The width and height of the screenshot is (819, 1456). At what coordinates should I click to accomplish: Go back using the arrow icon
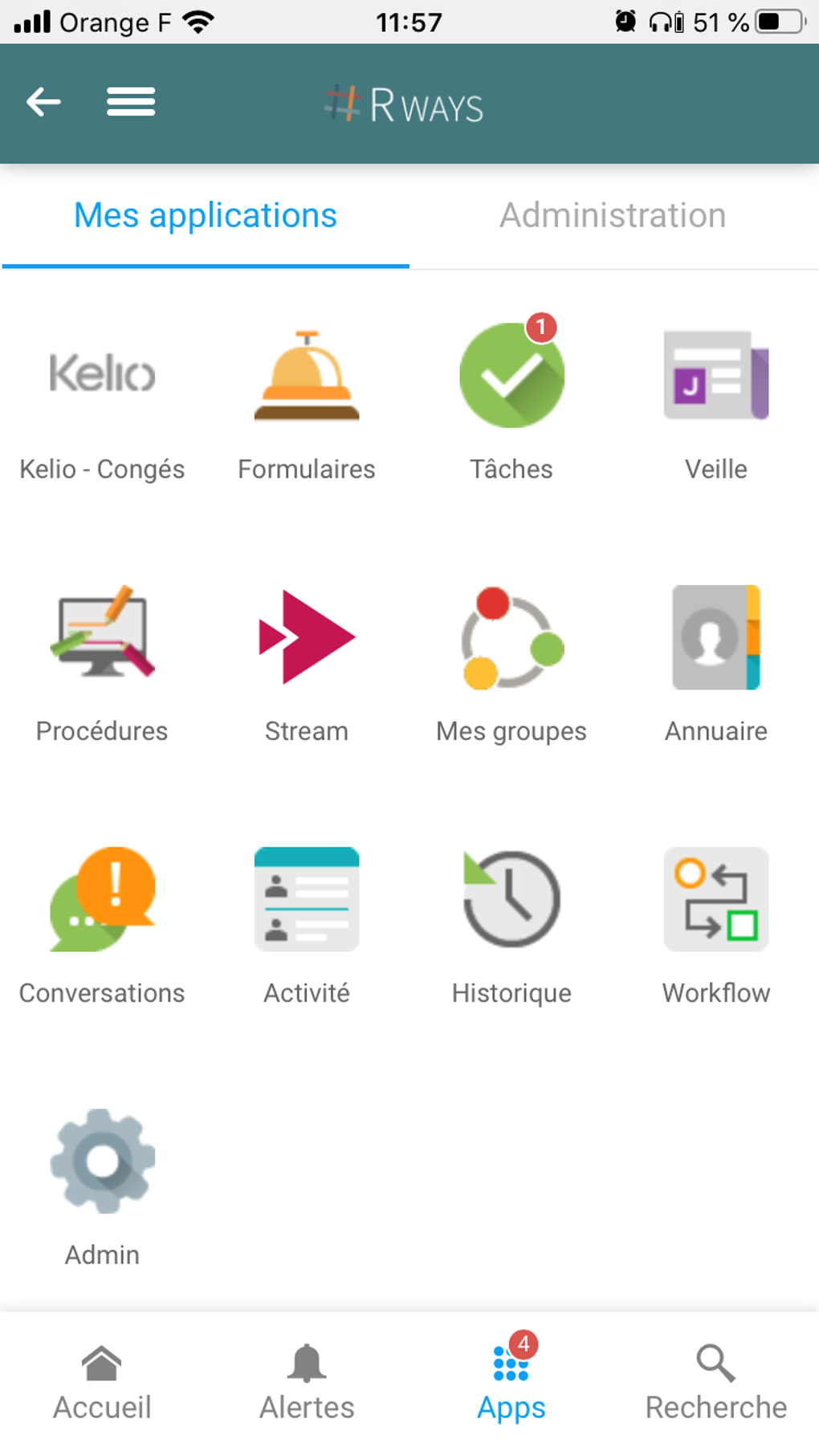[x=43, y=102]
